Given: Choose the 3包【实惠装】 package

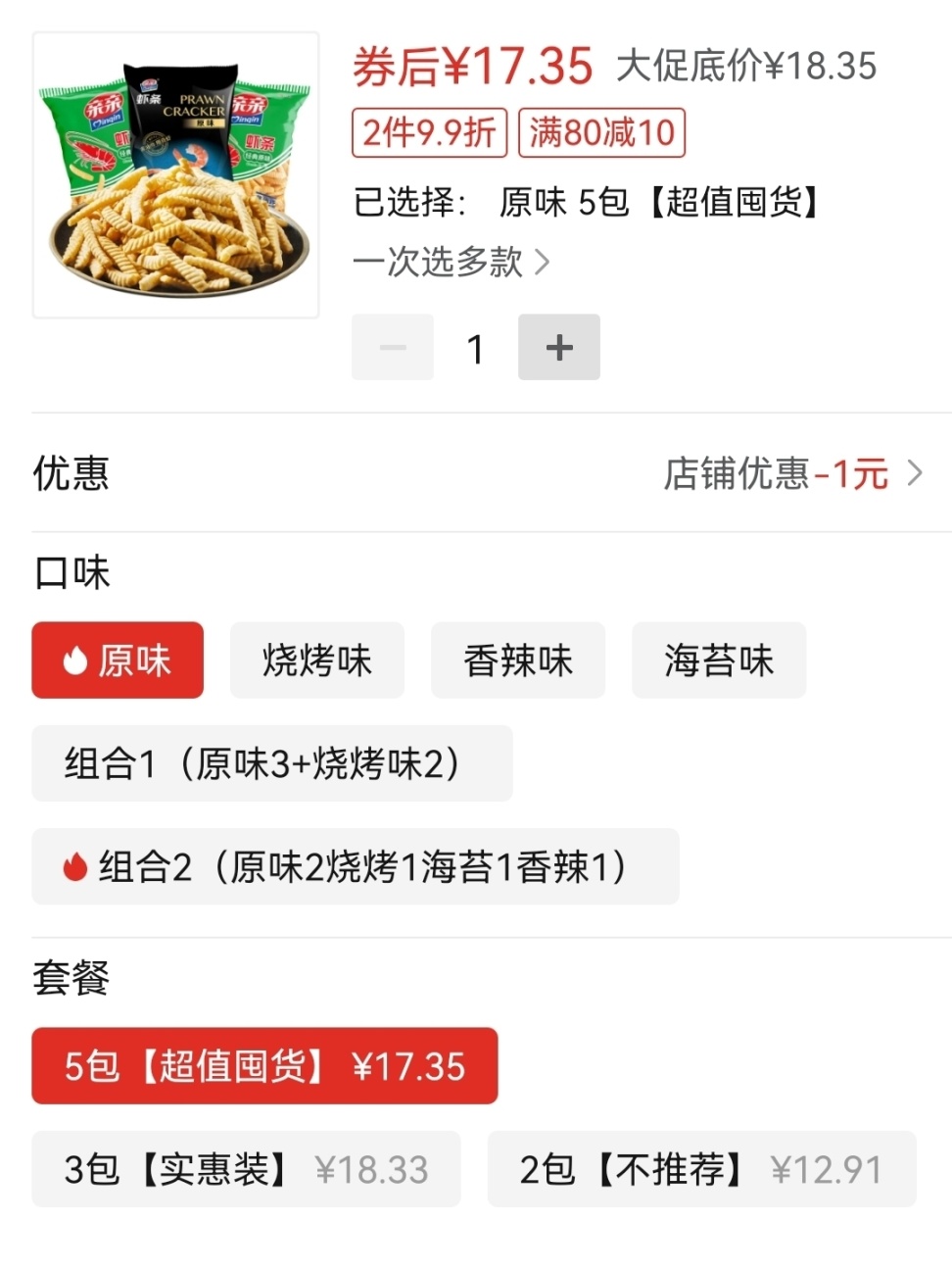Looking at the screenshot, I should (x=246, y=1169).
